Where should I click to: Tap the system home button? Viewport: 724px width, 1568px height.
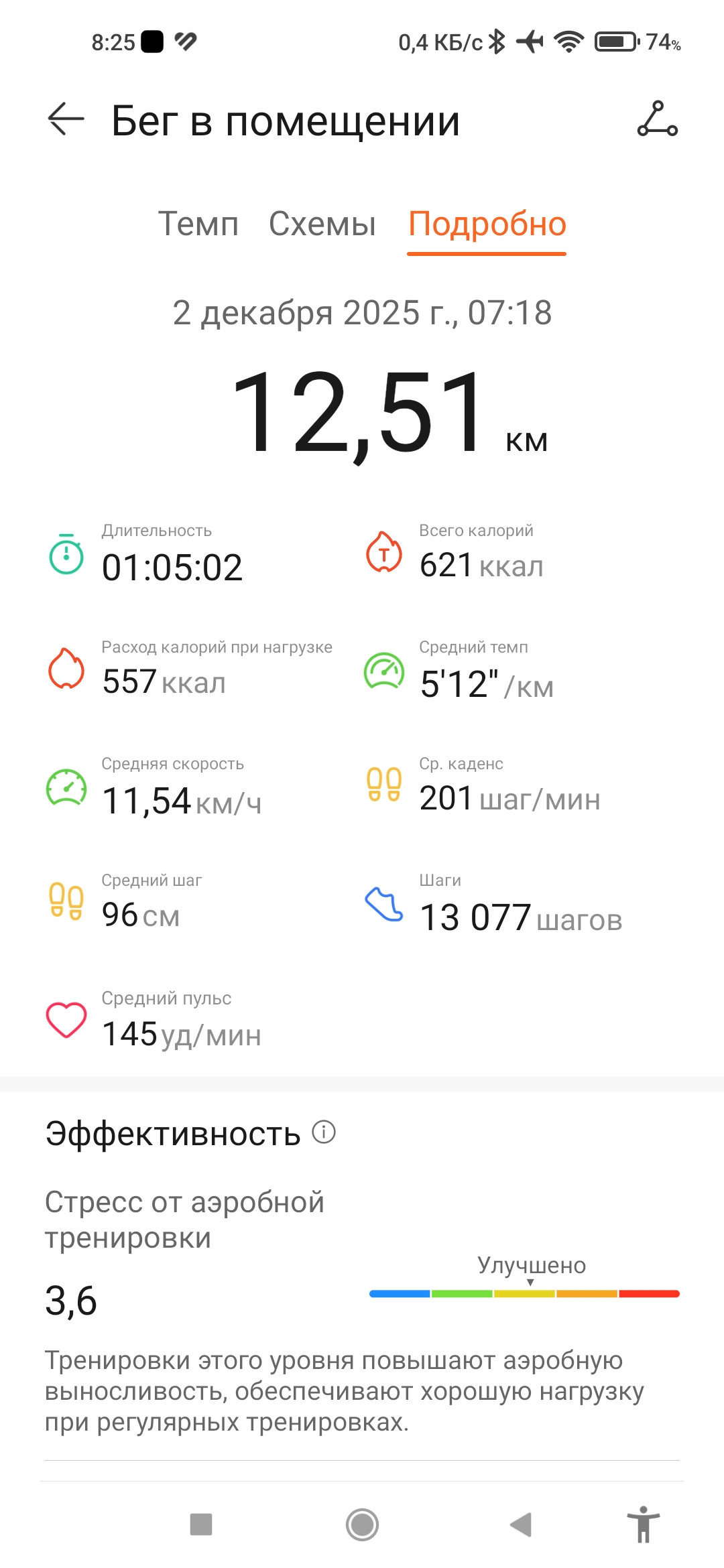click(362, 1524)
